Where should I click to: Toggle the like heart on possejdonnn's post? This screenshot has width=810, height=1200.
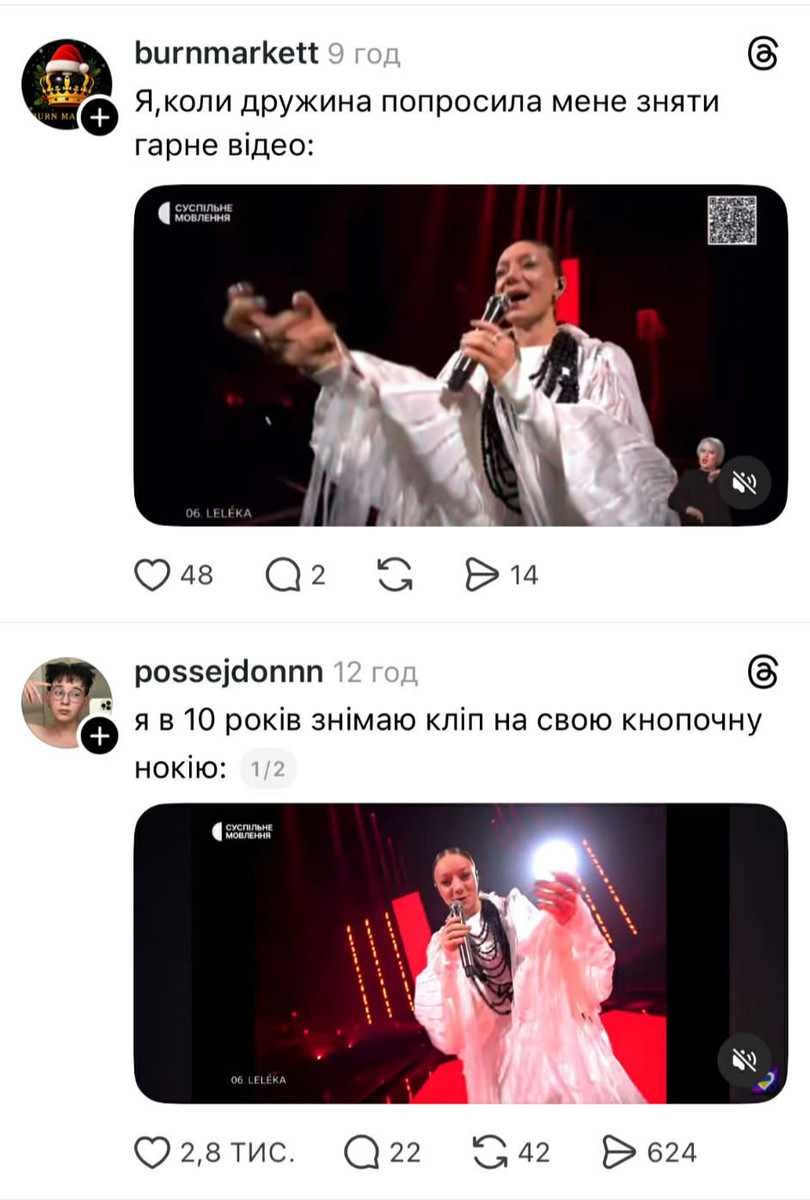click(x=155, y=1153)
